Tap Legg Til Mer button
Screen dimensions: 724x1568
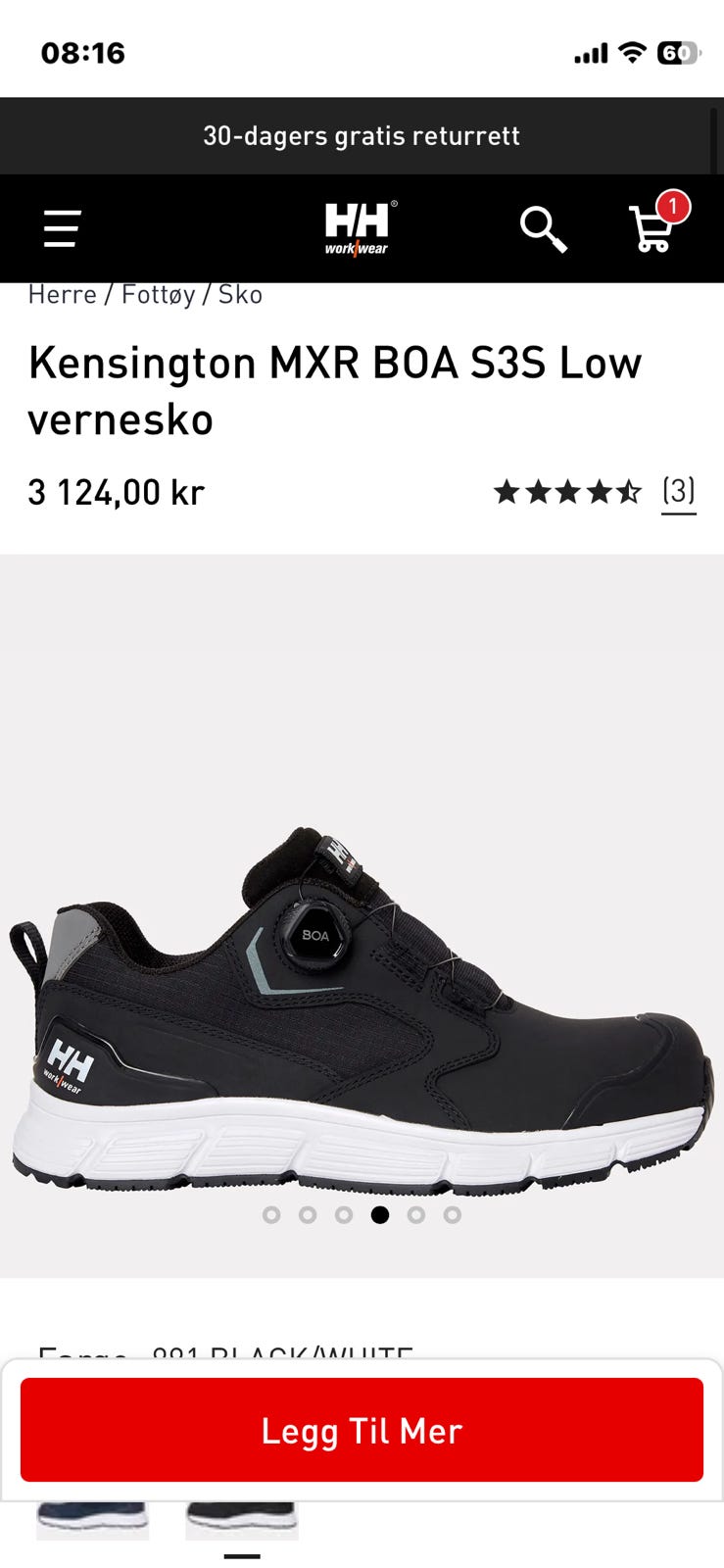point(362,1430)
